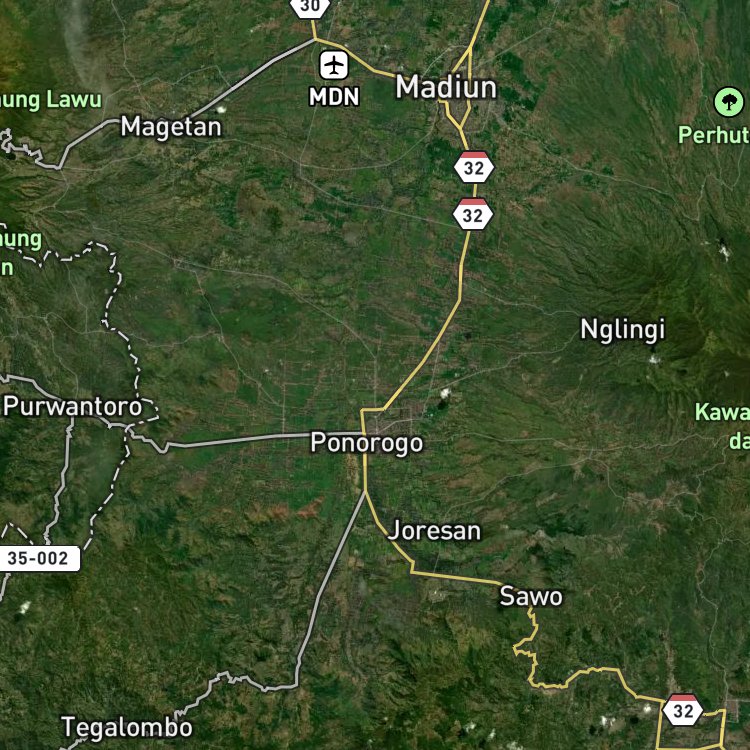The image size is (750, 750).
Task: Select the Ponorogo place label
Action: 367,443
